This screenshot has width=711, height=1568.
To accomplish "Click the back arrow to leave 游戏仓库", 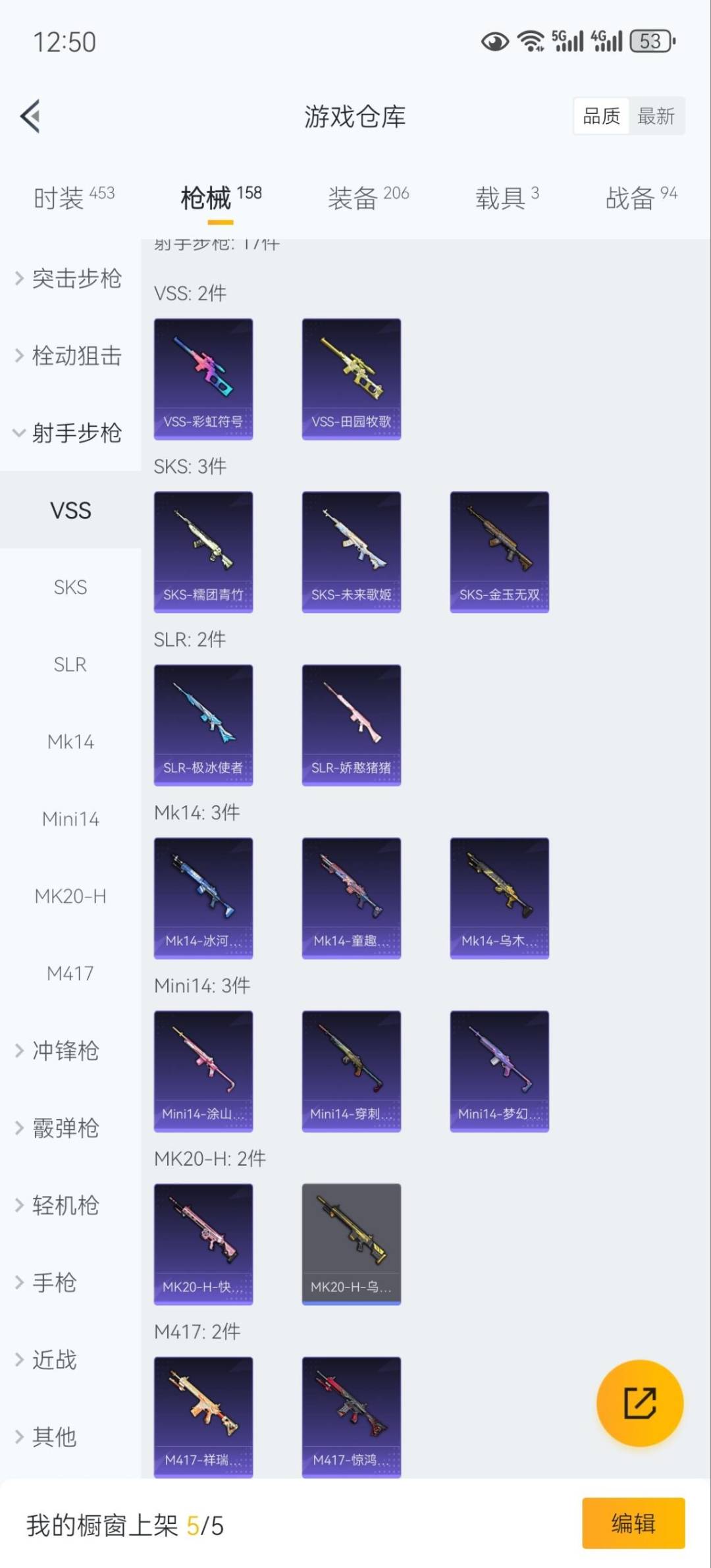I will click(x=30, y=117).
